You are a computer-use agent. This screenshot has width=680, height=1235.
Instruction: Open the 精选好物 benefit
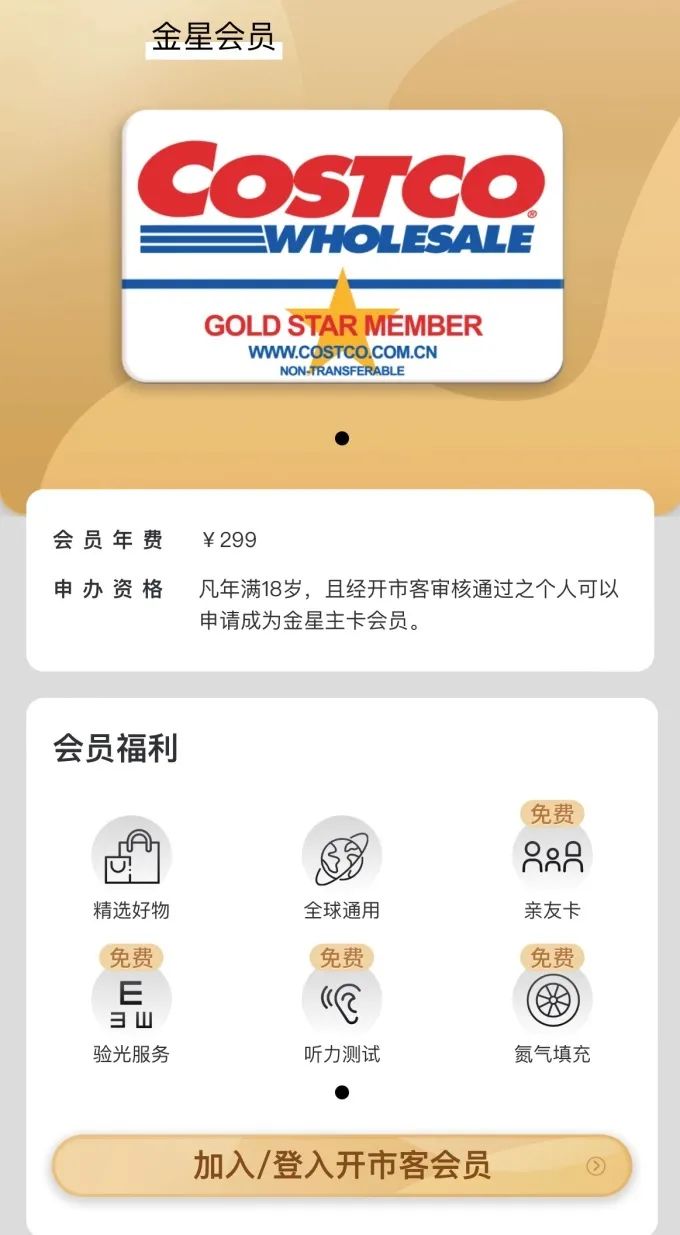click(x=131, y=857)
